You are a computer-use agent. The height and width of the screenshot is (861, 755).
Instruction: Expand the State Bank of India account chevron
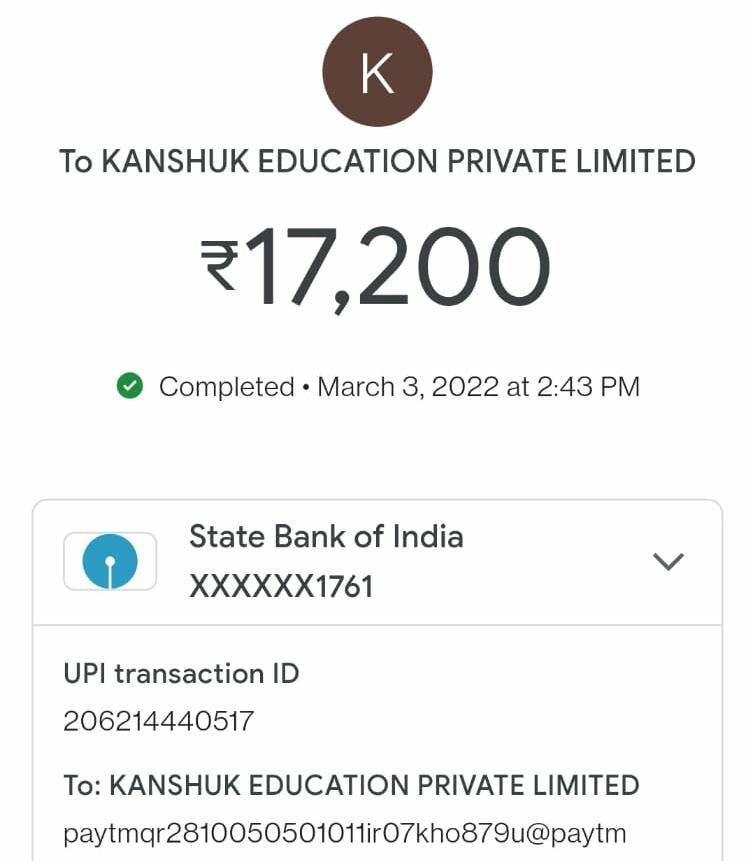[x=667, y=562]
